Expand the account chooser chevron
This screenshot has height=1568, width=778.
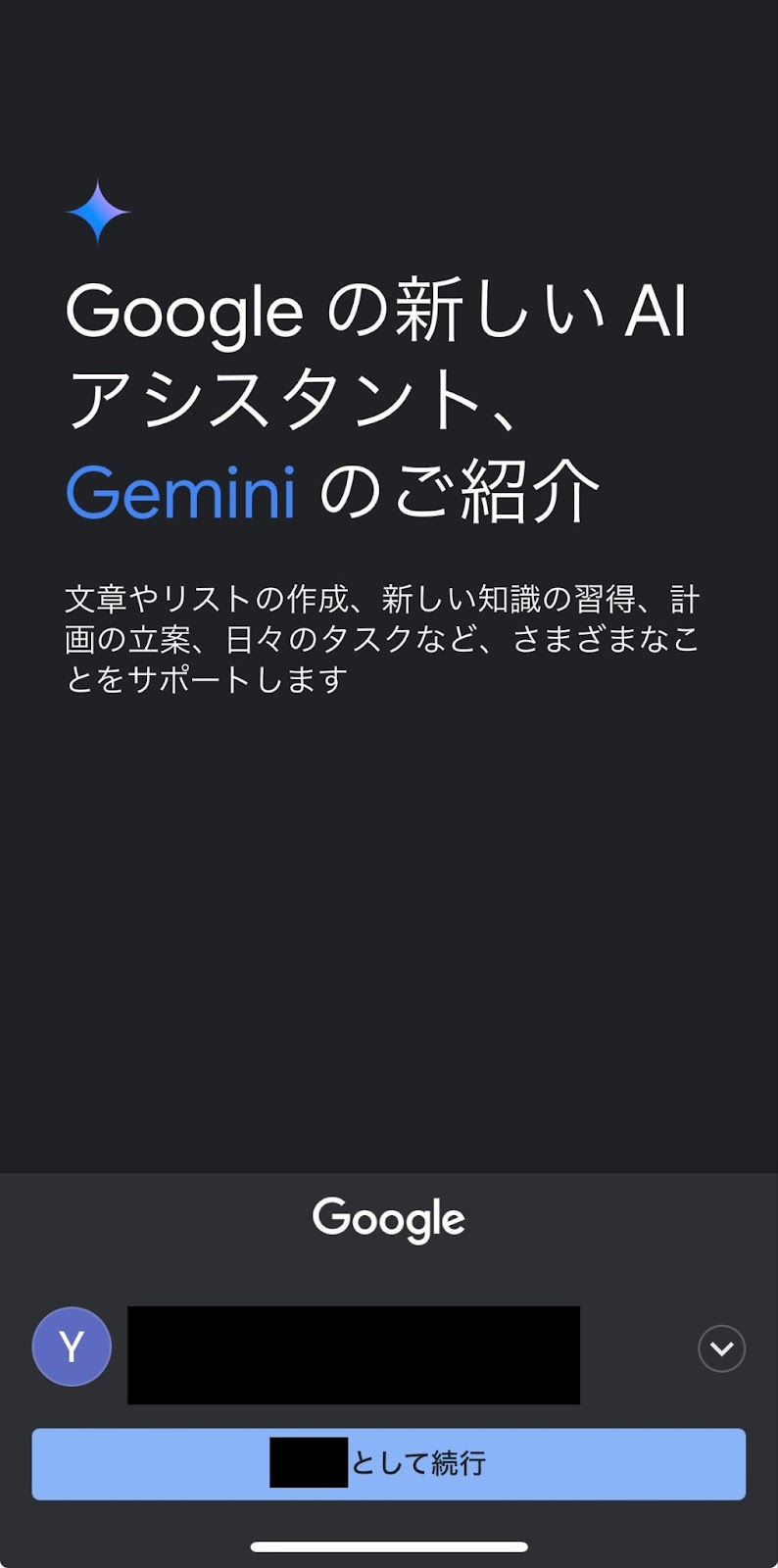[721, 1349]
